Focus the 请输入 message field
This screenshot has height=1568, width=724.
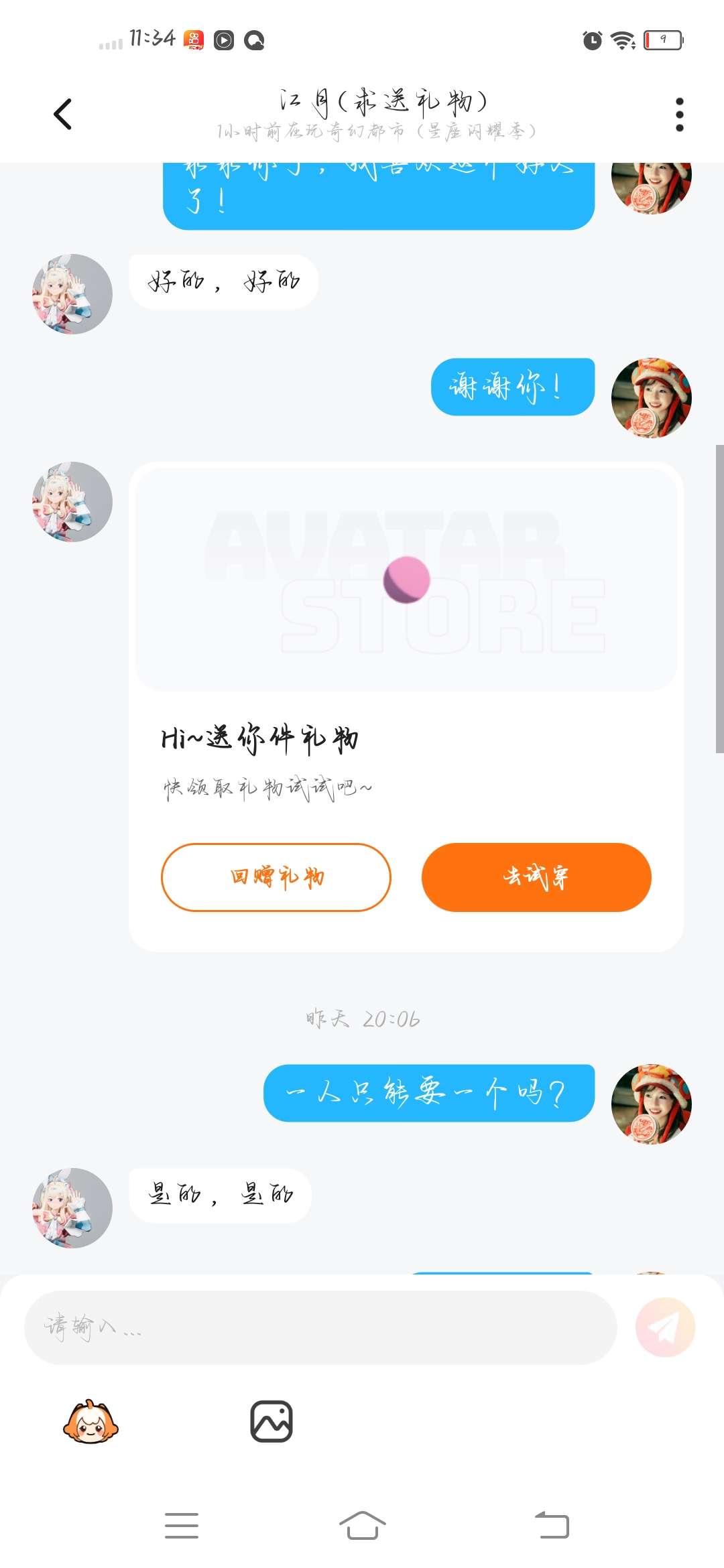coord(320,1327)
